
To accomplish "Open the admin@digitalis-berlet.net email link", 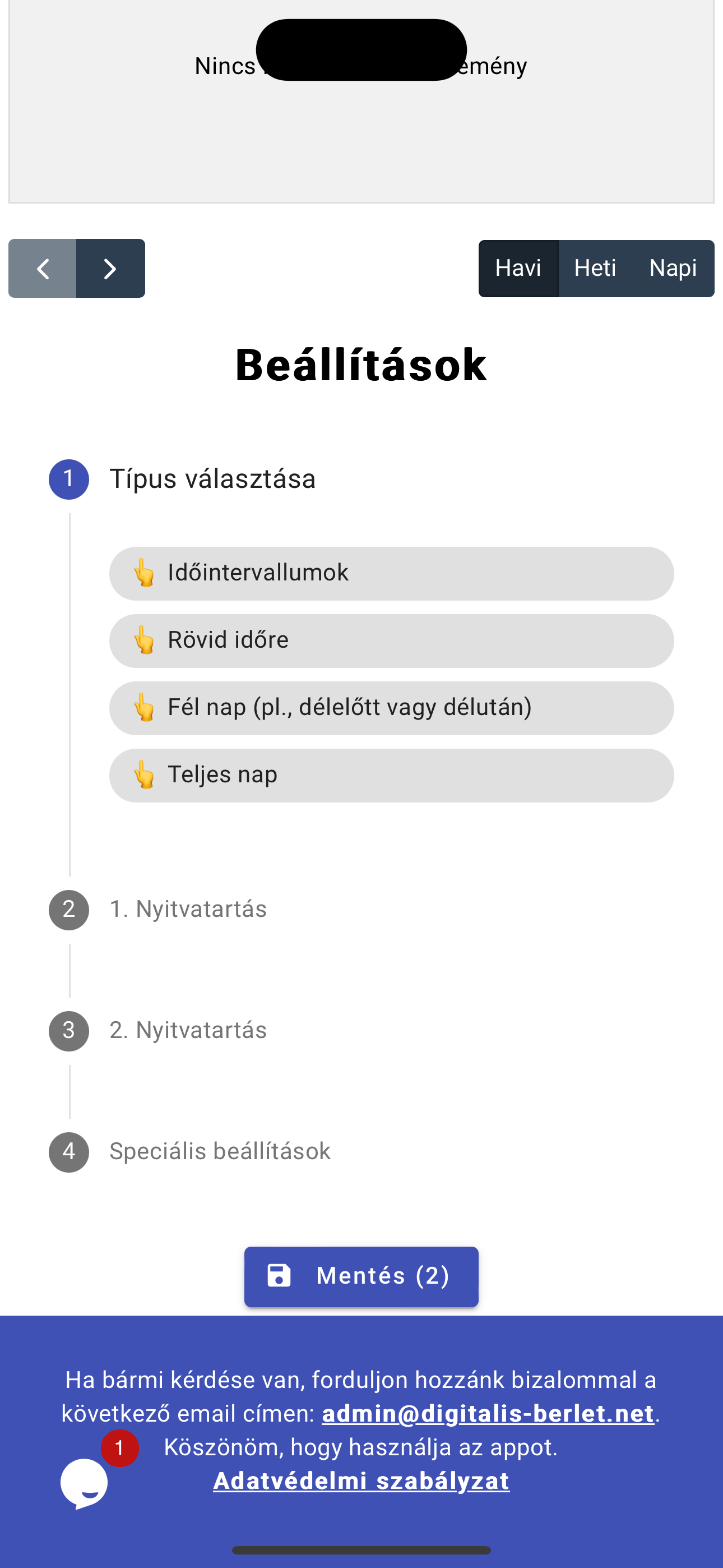I will (x=488, y=1413).
